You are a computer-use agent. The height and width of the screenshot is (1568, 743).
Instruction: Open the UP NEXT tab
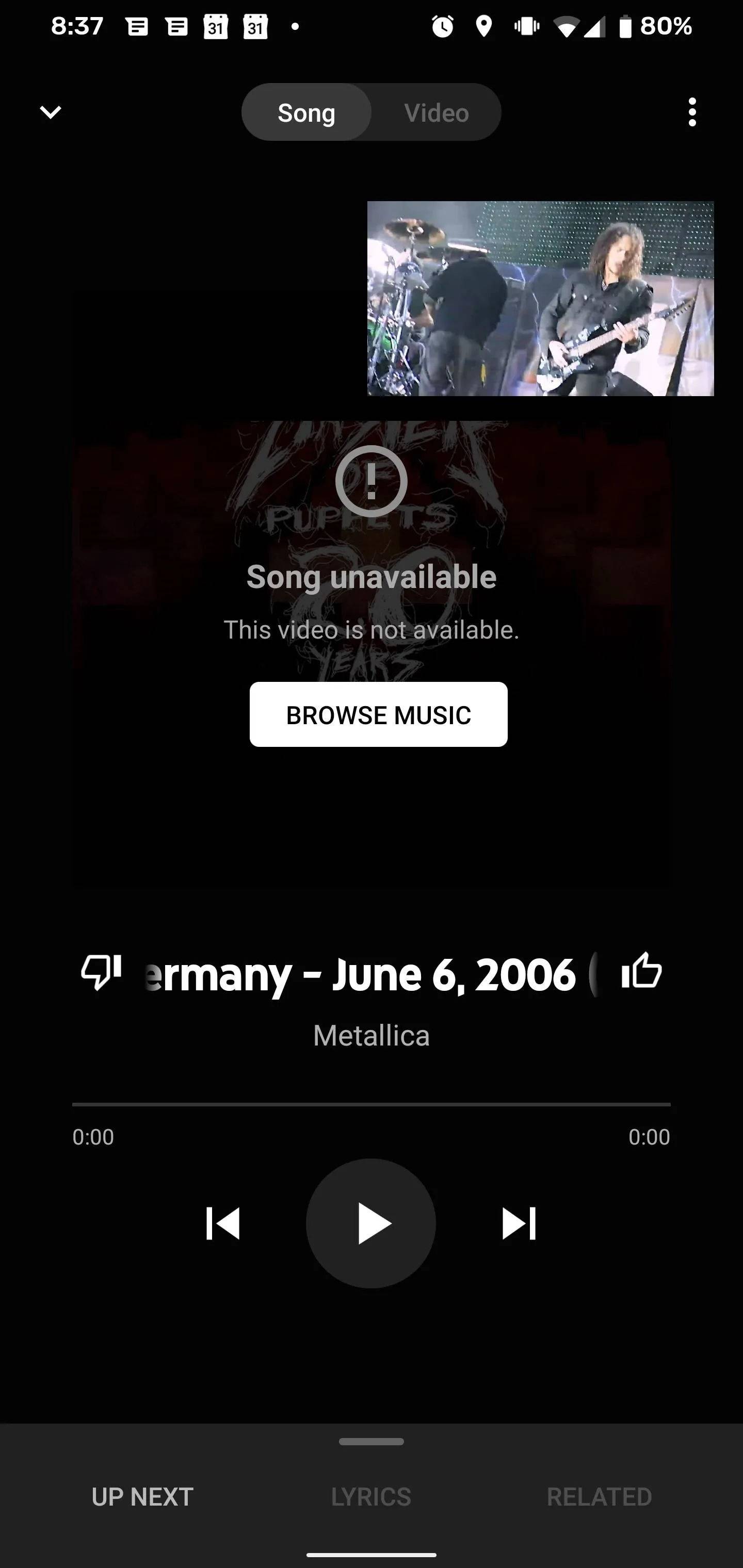142,1497
